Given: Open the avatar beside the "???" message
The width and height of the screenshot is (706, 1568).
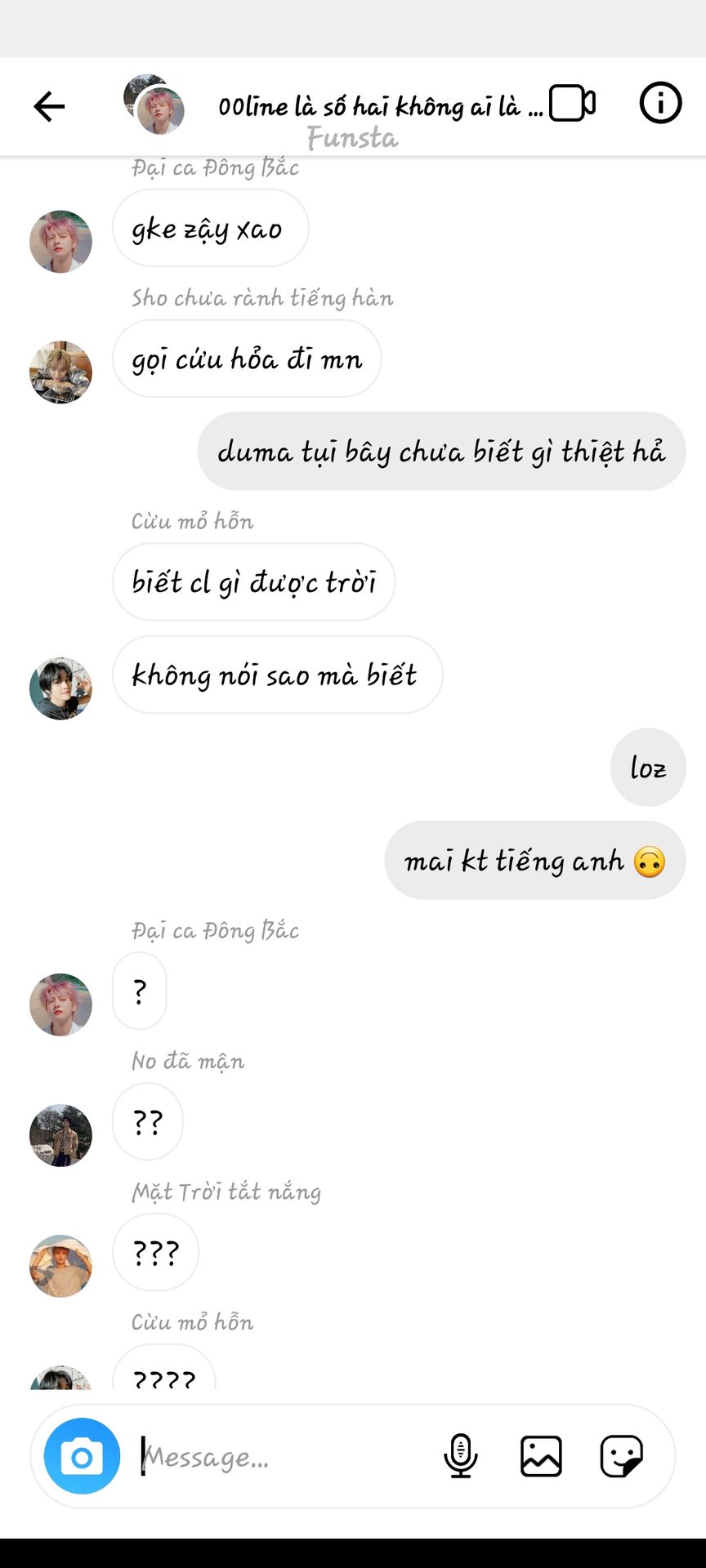Looking at the screenshot, I should coord(60,1266).
